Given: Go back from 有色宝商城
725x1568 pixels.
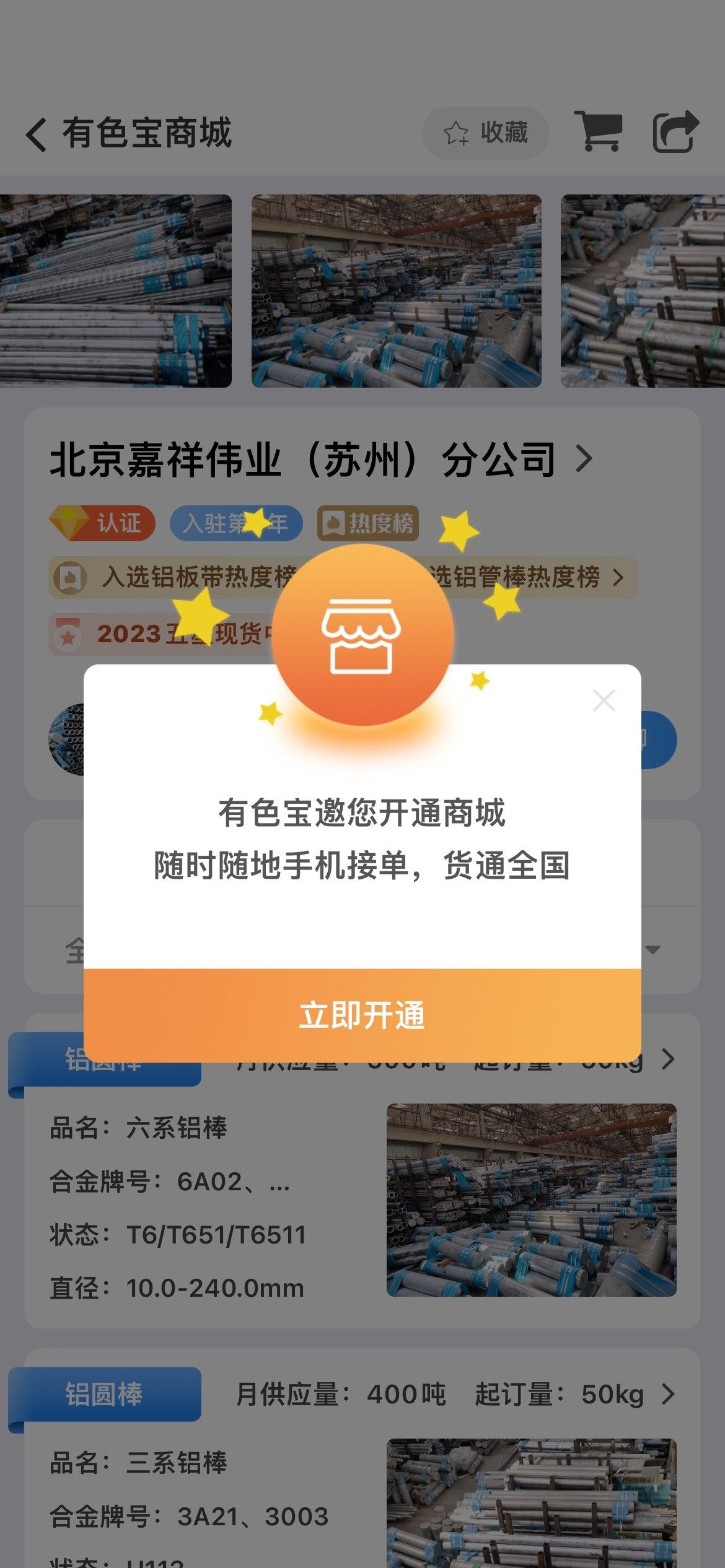Looking at the screenshot, I should [37, 134].
